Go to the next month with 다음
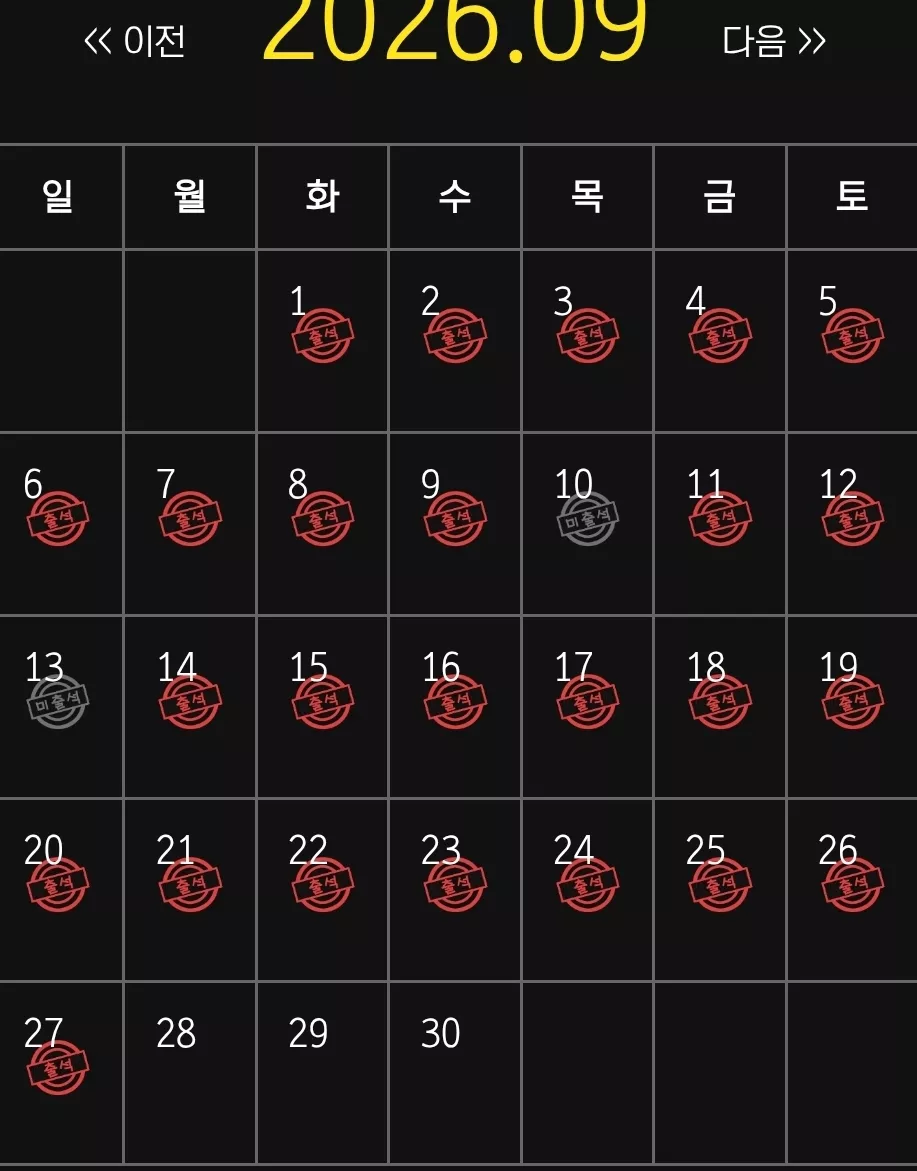Viewport: 917px width, 1171px height. [774, 41]
